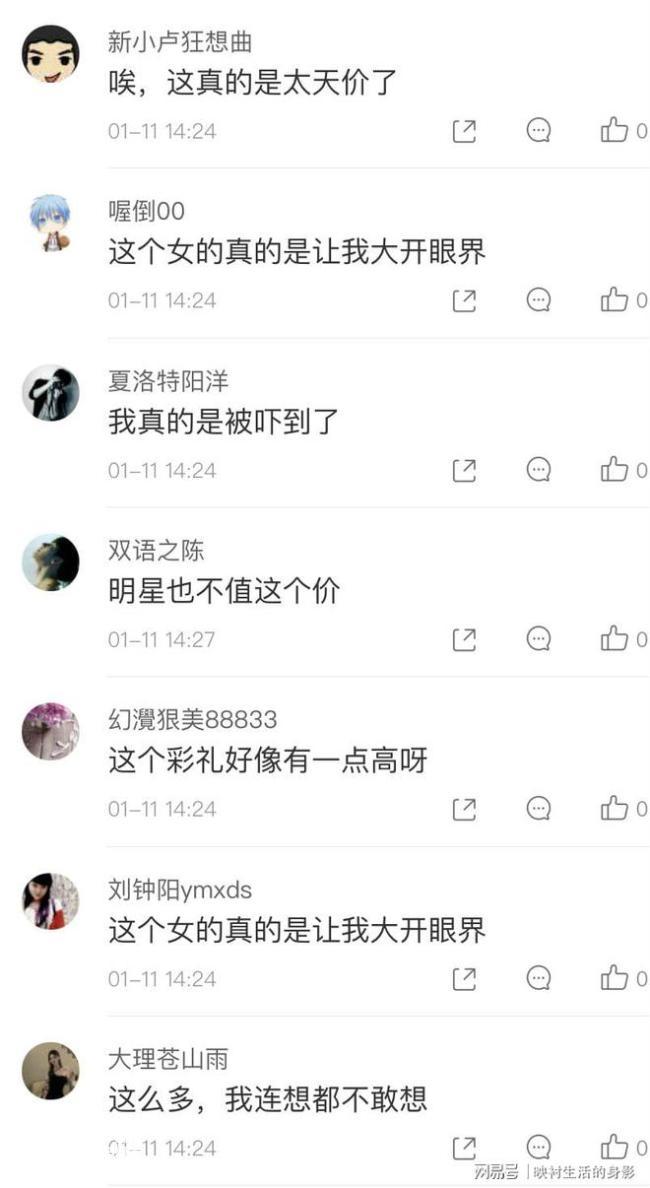
Task: Share the comment by 新小卢狂想曲
Action: [x=464, y=131]
